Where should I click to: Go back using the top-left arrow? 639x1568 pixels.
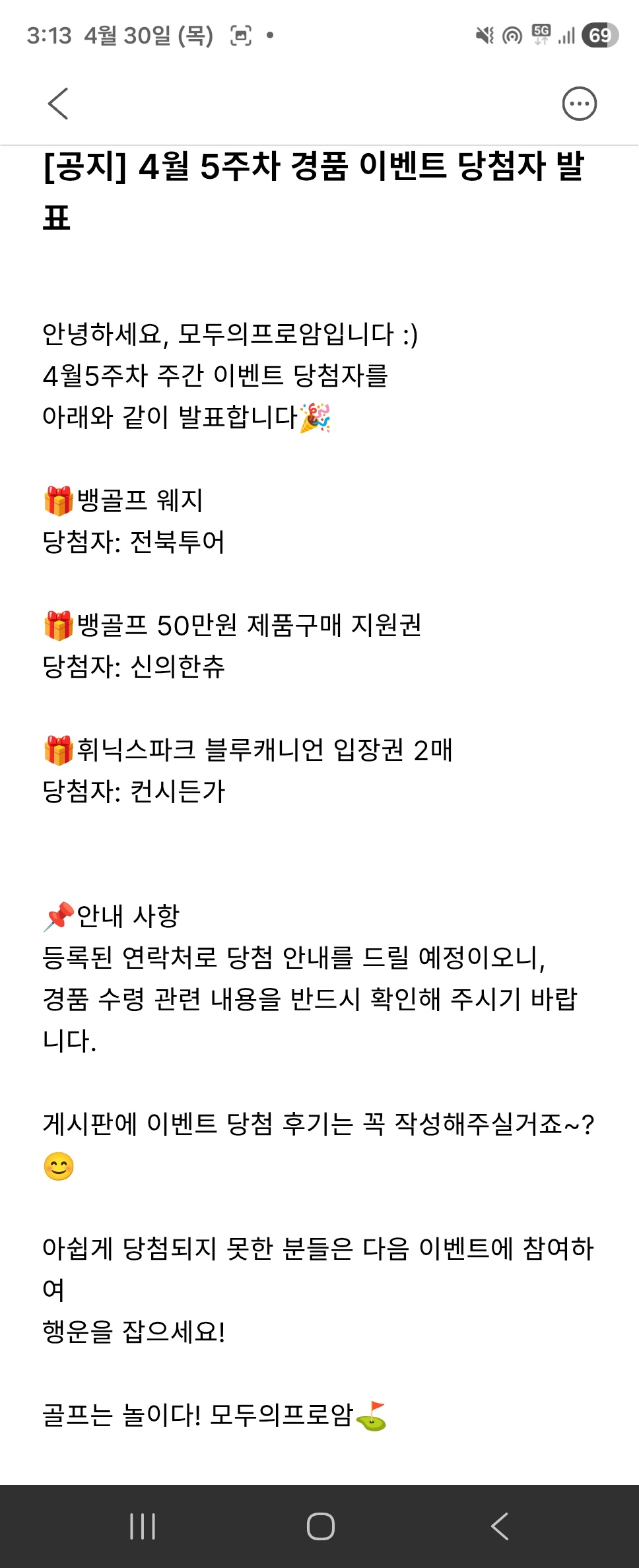tap(58, 104)
